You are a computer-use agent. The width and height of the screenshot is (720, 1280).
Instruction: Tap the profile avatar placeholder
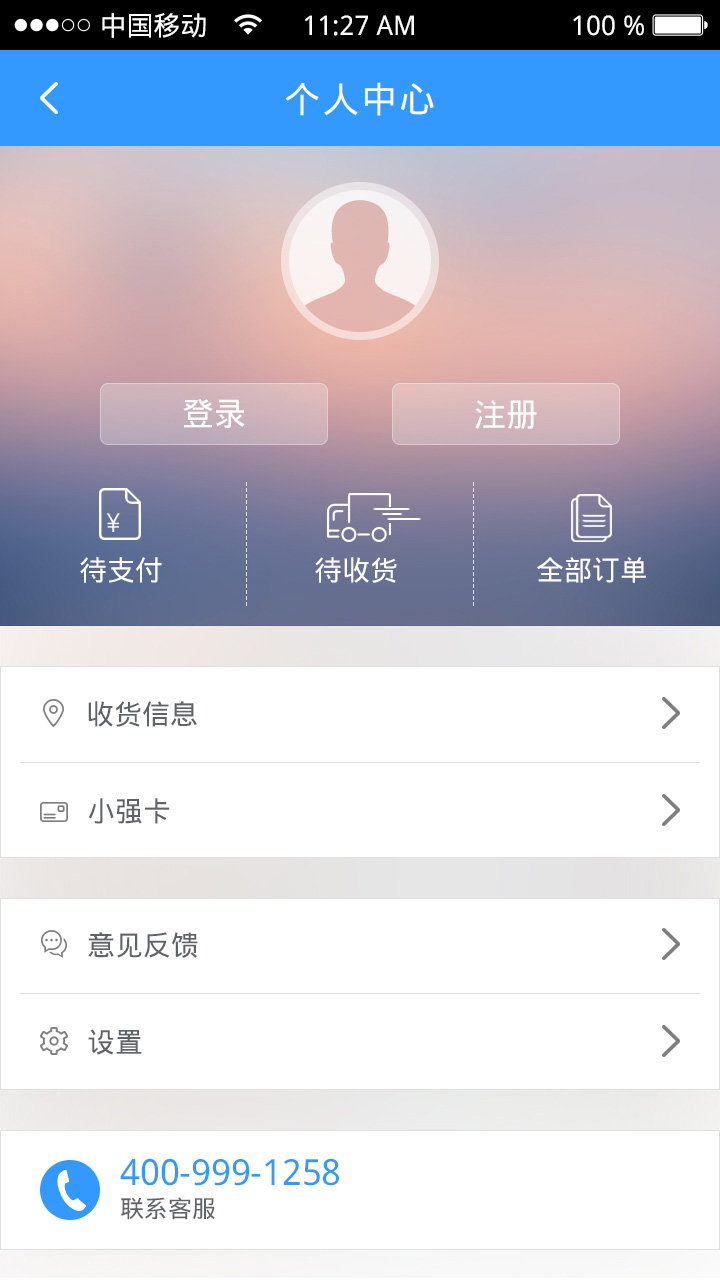pyautogui.click(x=360, y=261)
